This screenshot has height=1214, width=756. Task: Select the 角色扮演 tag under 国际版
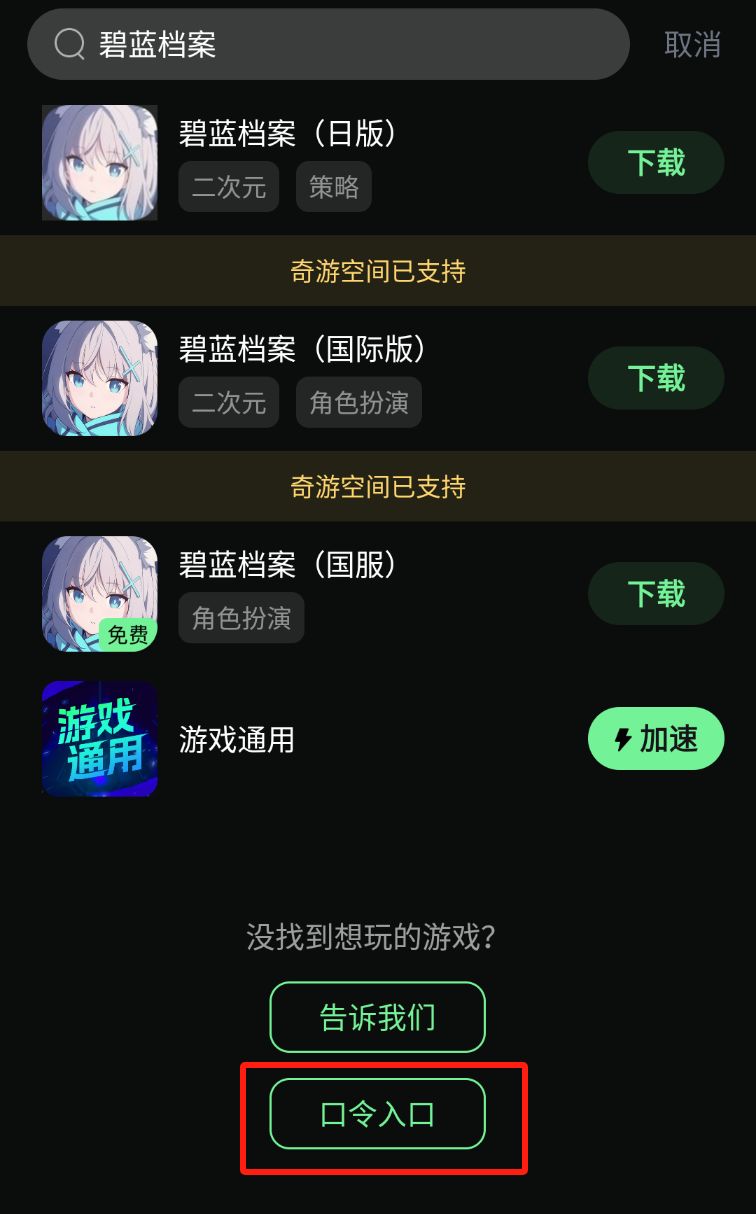[x=358, y=402]
